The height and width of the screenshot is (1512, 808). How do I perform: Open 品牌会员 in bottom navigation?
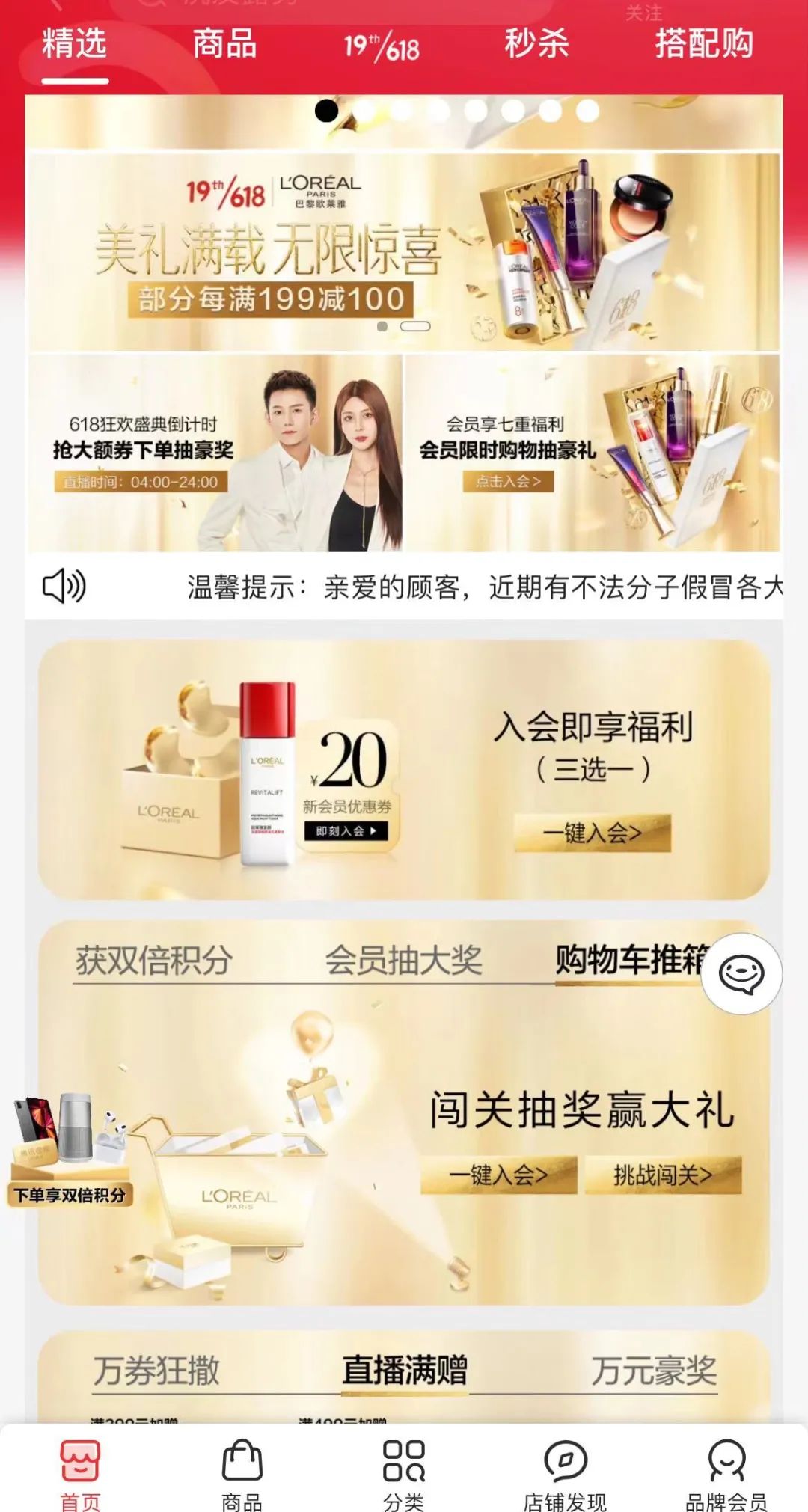726,1472
